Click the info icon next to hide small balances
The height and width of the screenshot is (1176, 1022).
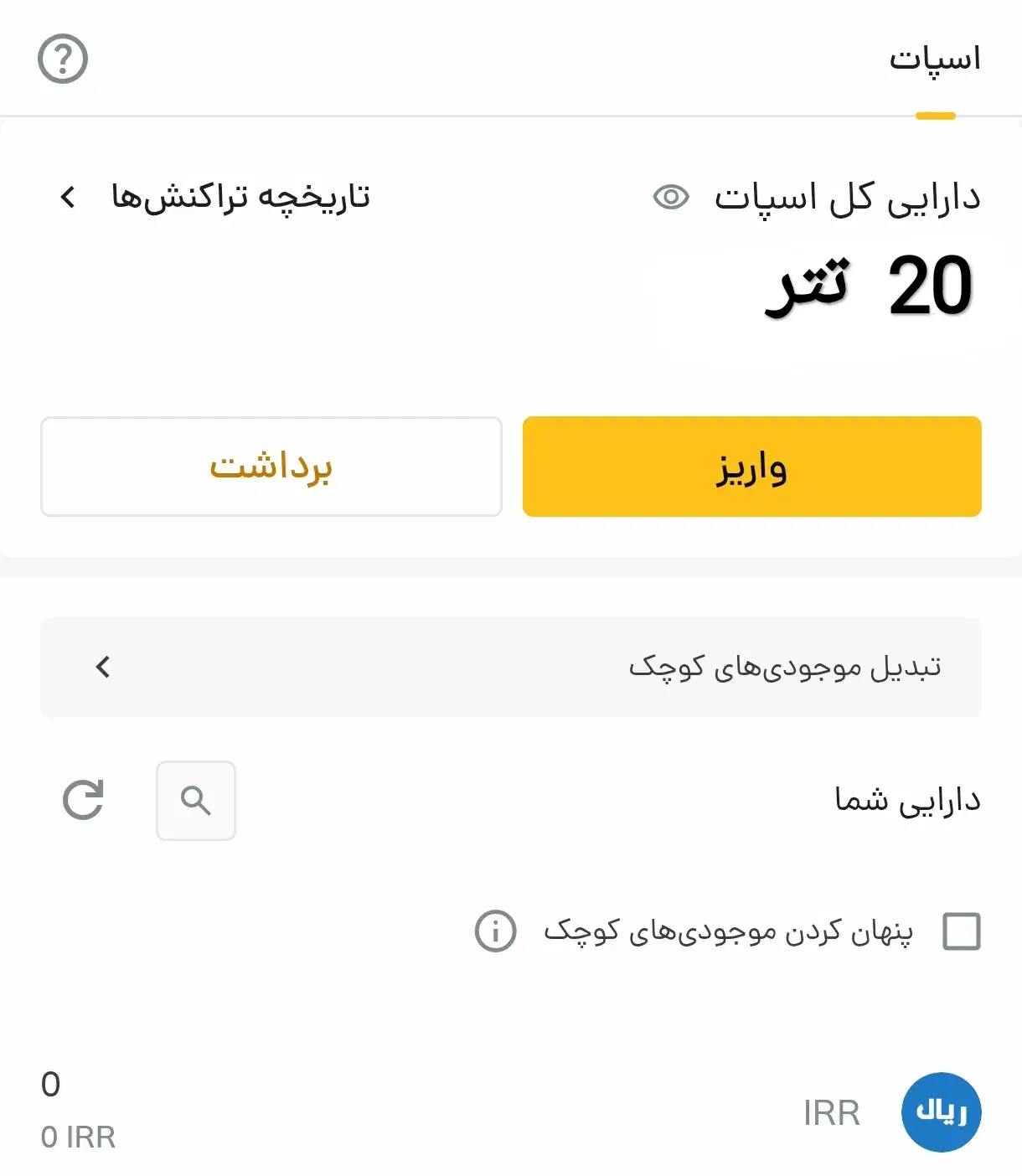[494, 931]
